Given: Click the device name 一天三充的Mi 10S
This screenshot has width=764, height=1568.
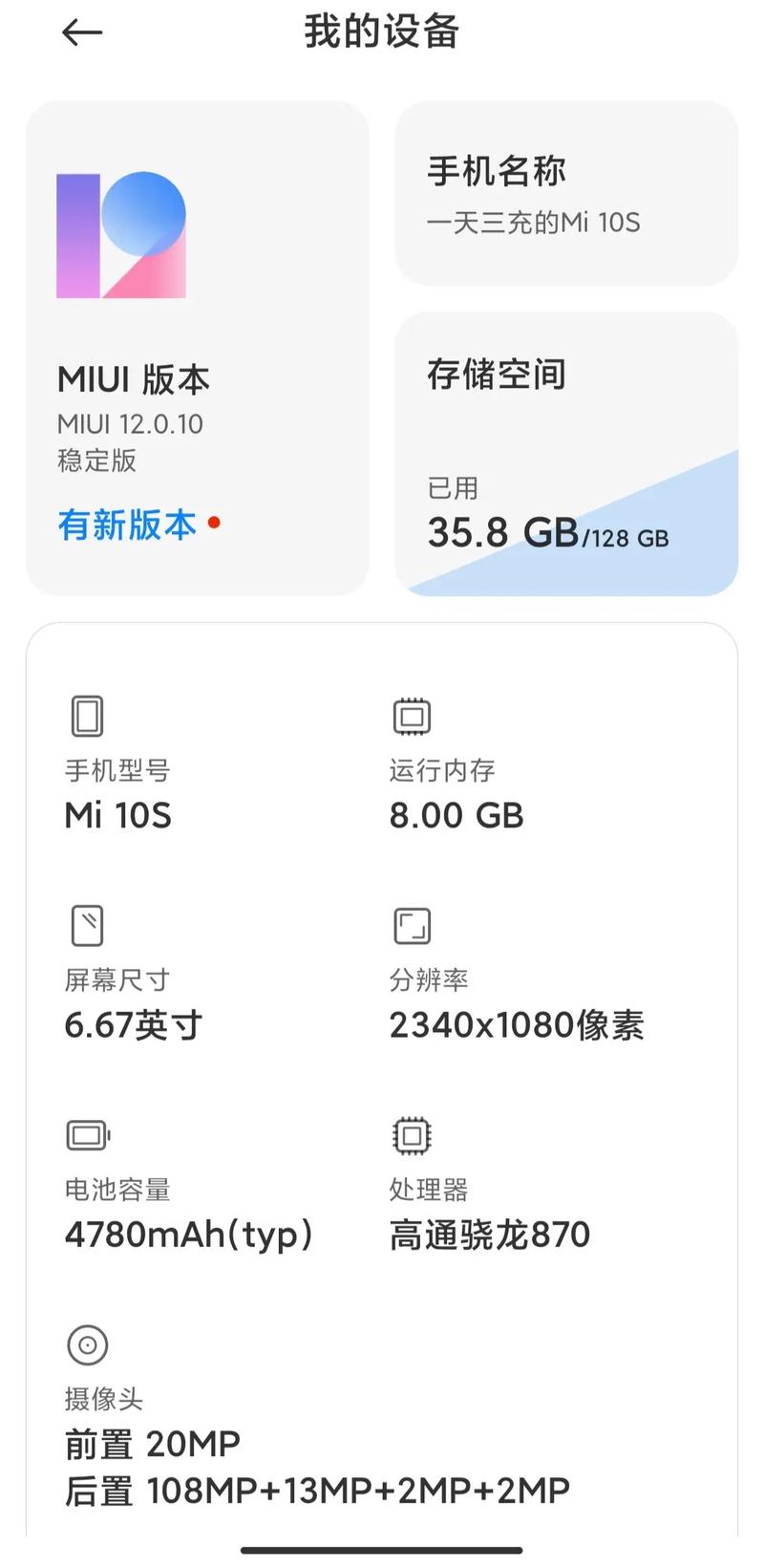Looking at the screenshot, I should (535, 223).
